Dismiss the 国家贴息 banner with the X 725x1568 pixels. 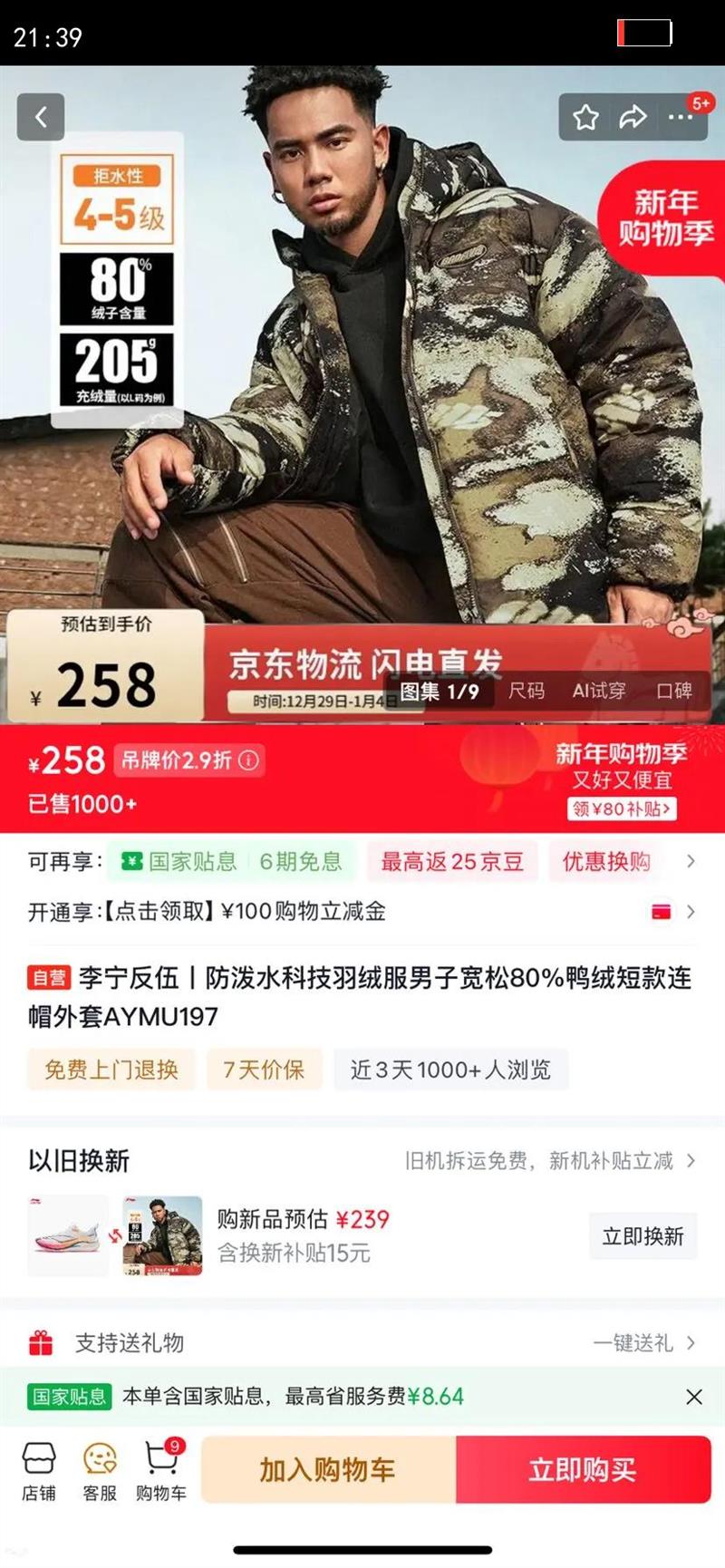693,1397
